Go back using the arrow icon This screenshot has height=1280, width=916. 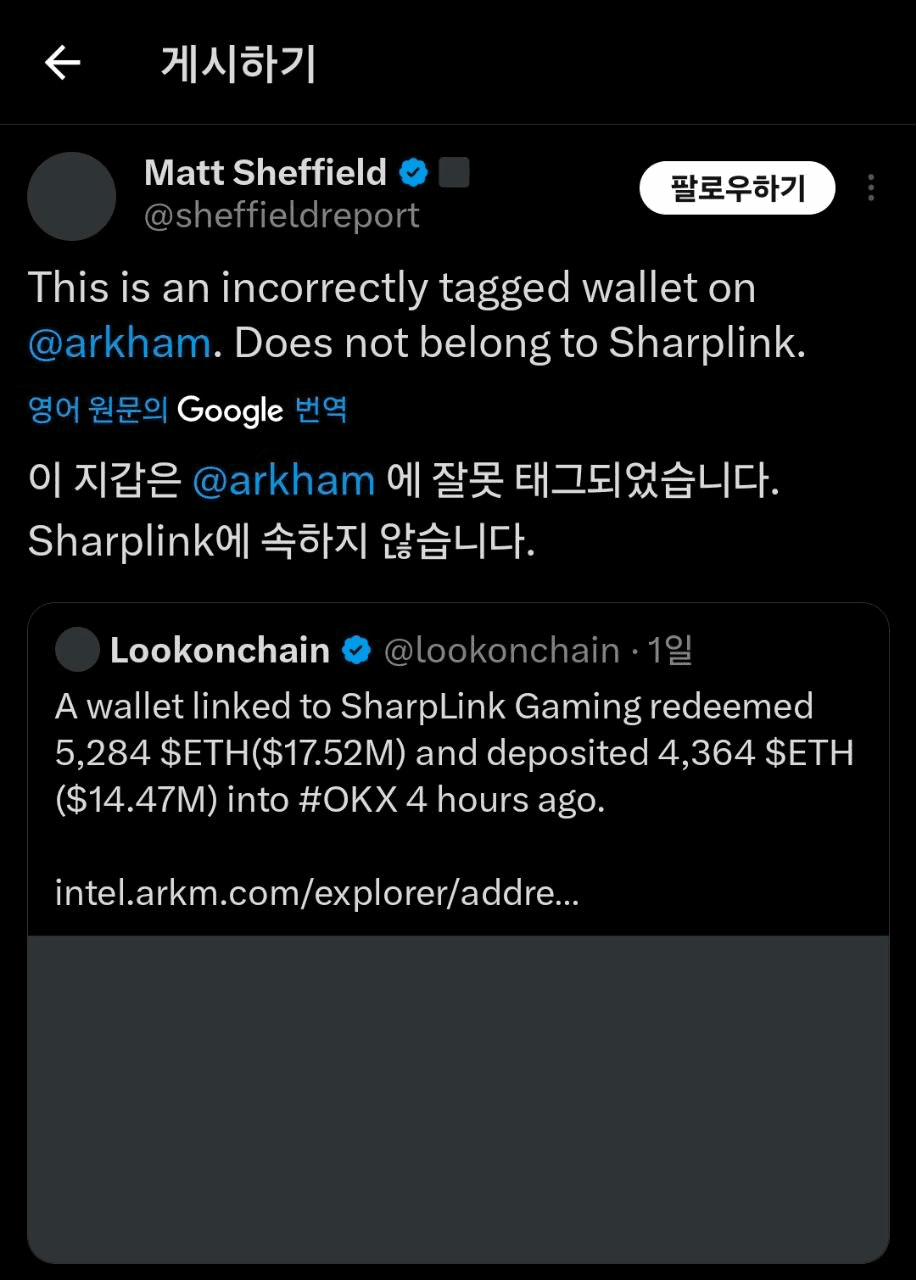[x=62, y=64]
